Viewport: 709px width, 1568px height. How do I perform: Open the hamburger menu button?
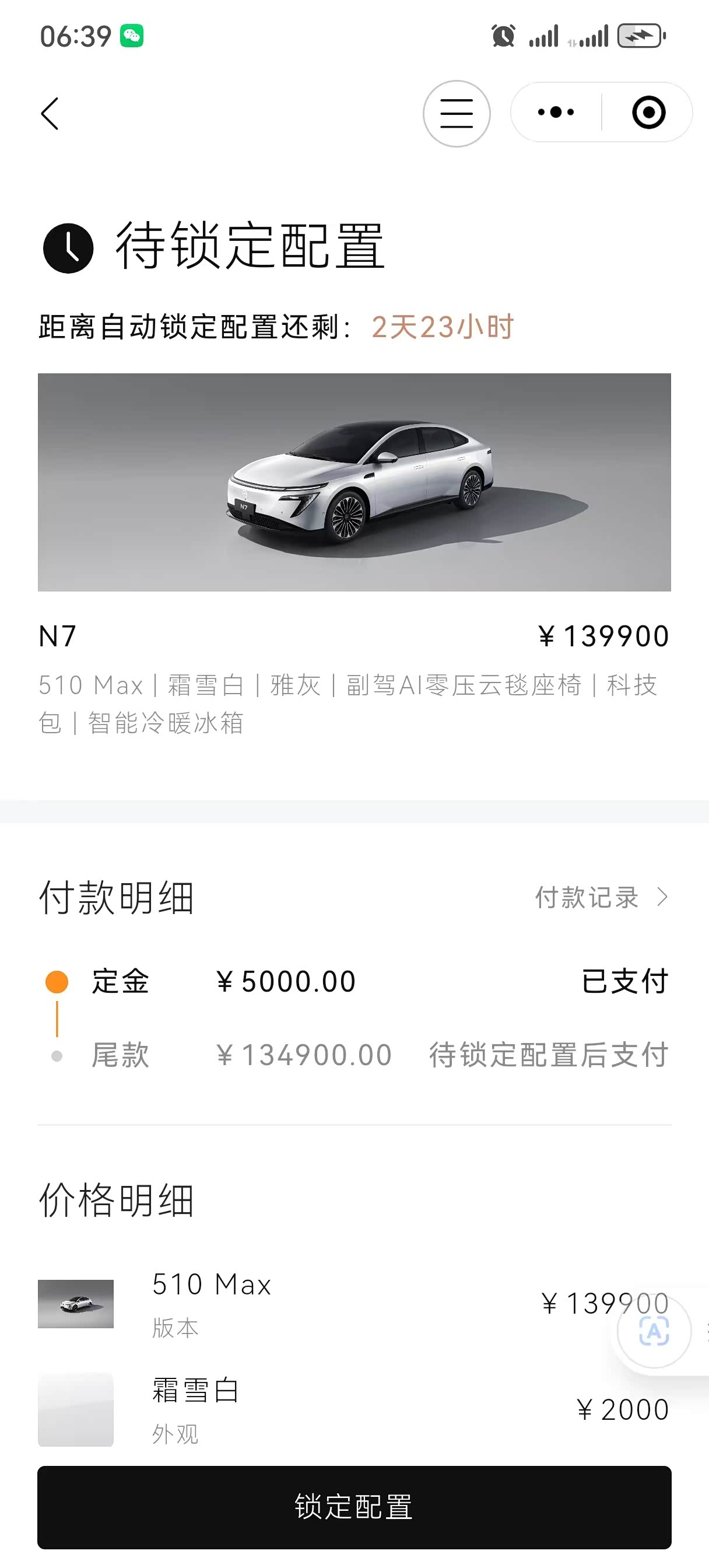[x=457, y=114]
